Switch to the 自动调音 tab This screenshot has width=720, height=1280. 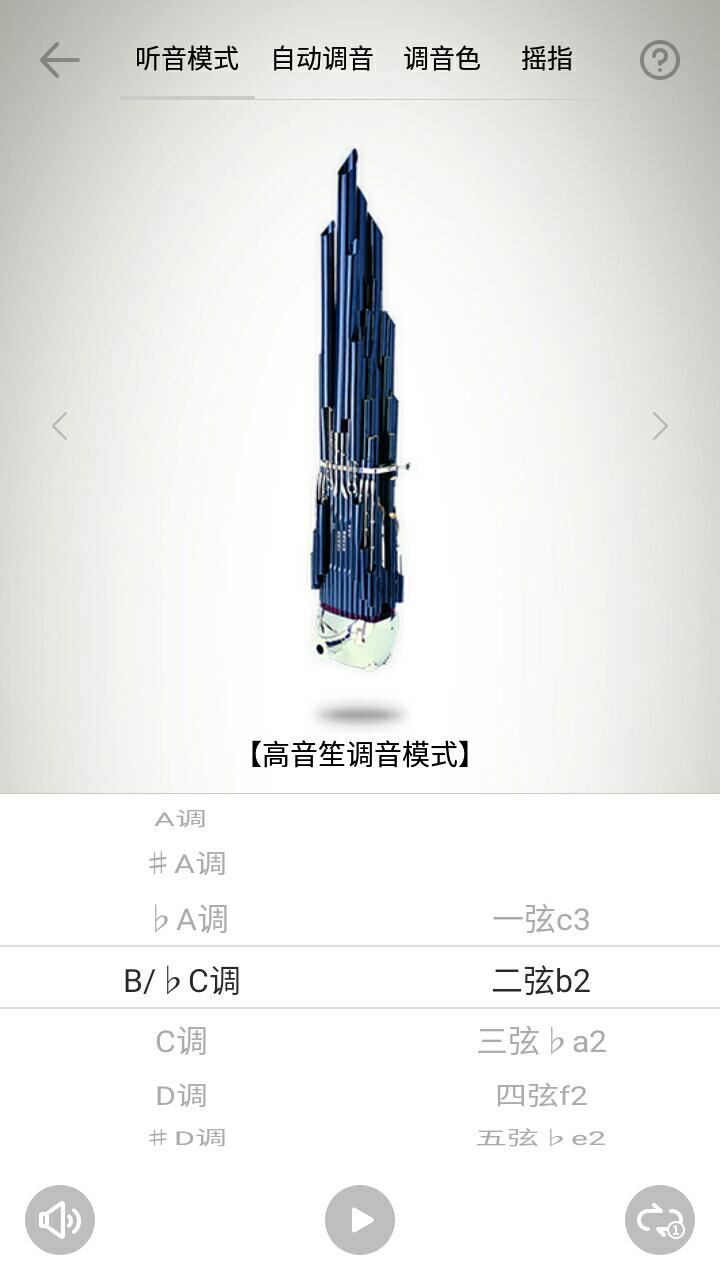322,60
